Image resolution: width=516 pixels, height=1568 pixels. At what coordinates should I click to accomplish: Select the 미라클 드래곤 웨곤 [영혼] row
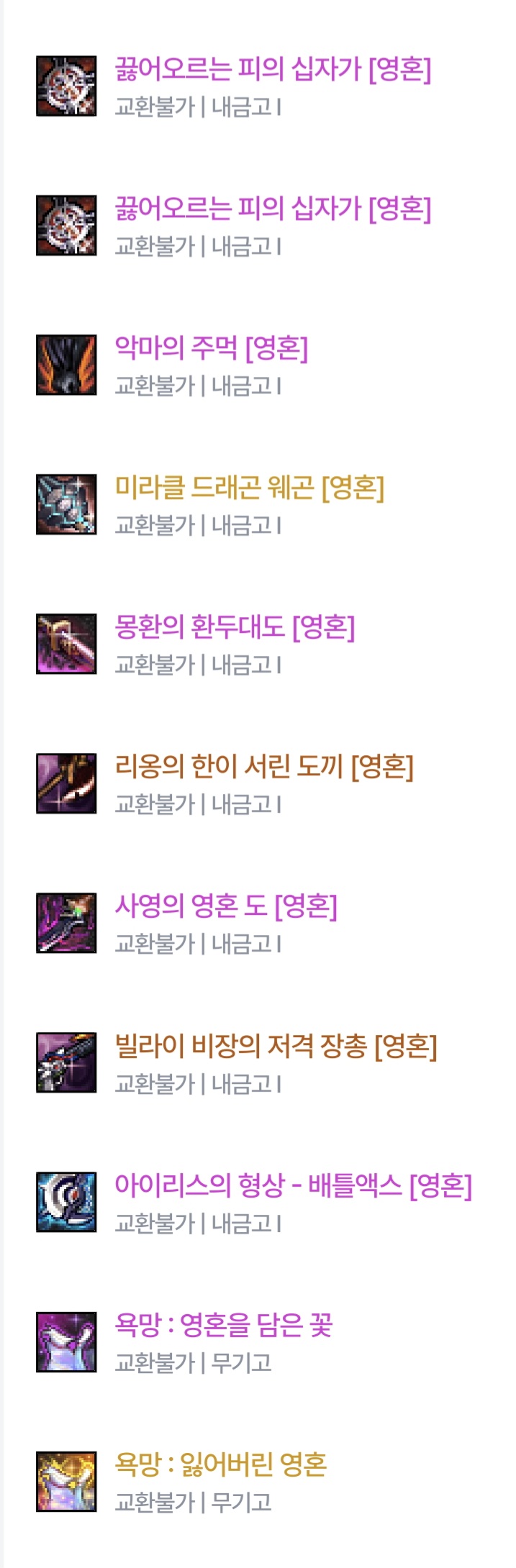point(249,489)
